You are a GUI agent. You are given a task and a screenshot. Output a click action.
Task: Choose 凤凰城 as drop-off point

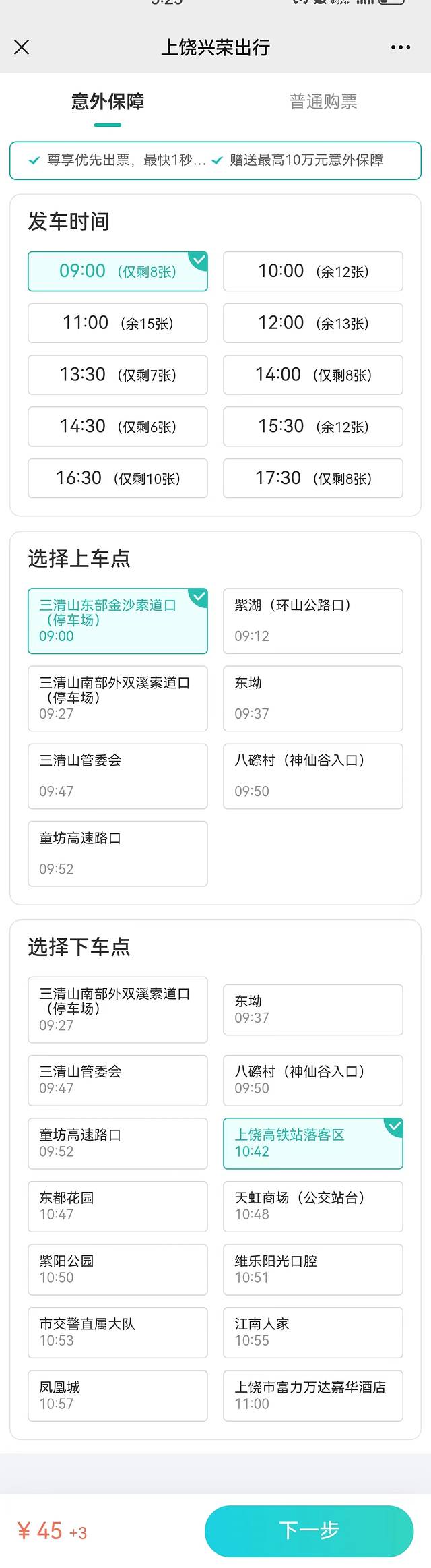tap(118, 1395)
